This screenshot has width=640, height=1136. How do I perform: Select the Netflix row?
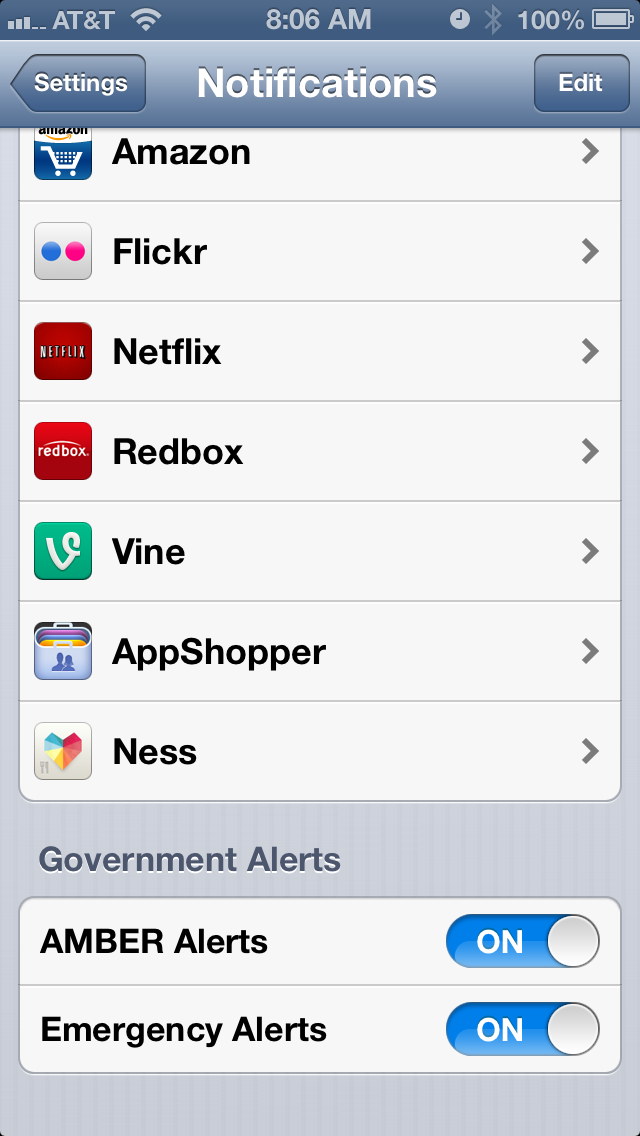click(320, 351)
